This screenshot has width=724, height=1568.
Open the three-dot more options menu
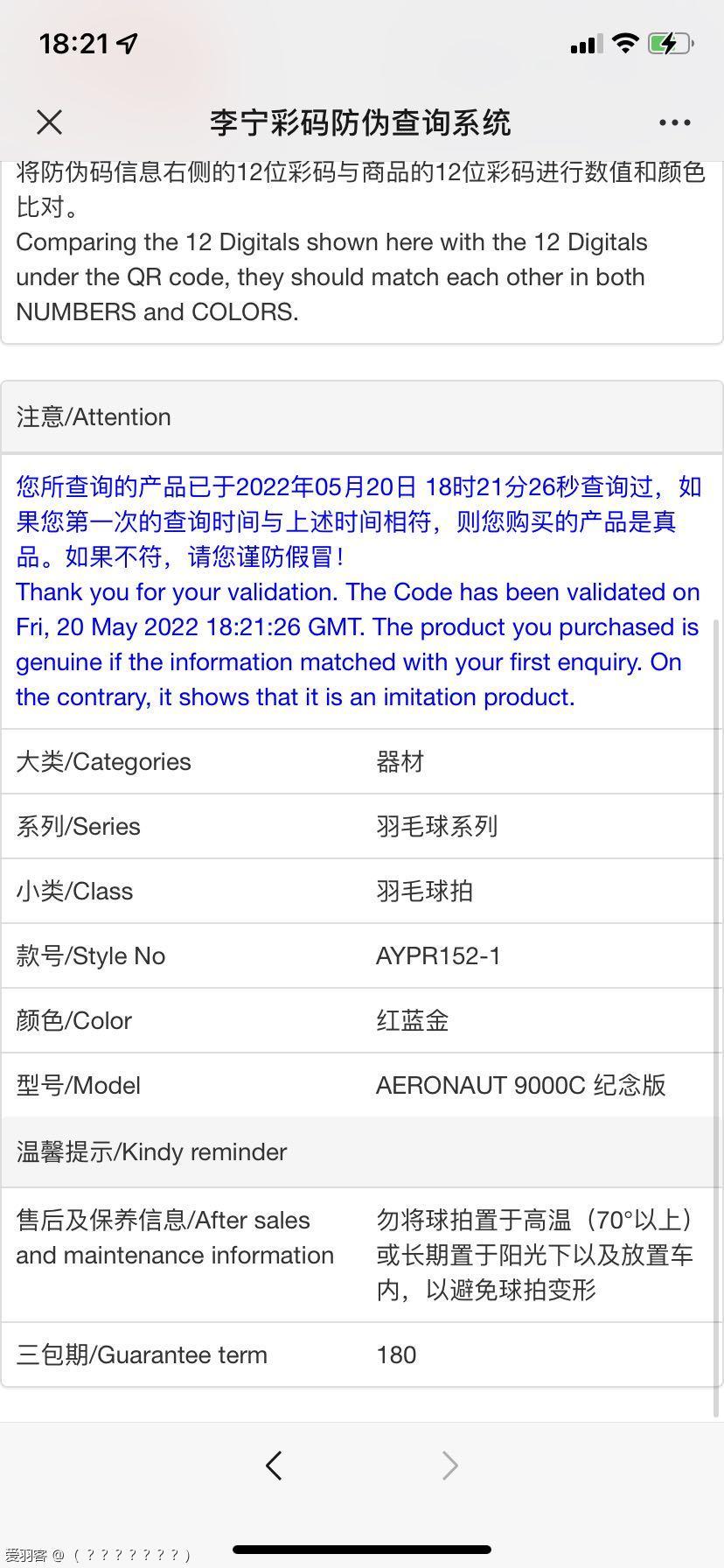pyautogui.click(x=674, y=123)
